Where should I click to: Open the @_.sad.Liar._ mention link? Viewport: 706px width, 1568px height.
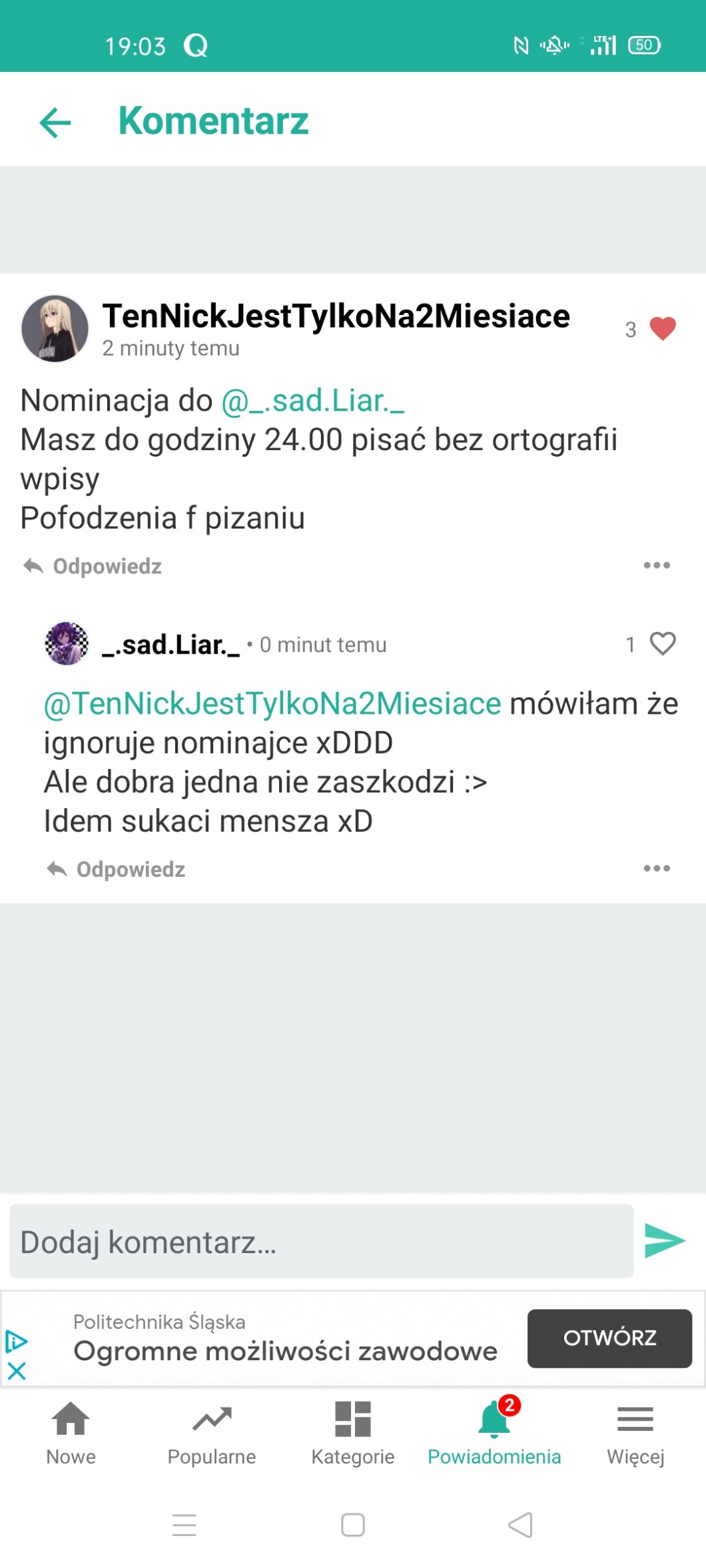(x=312, y=401)
